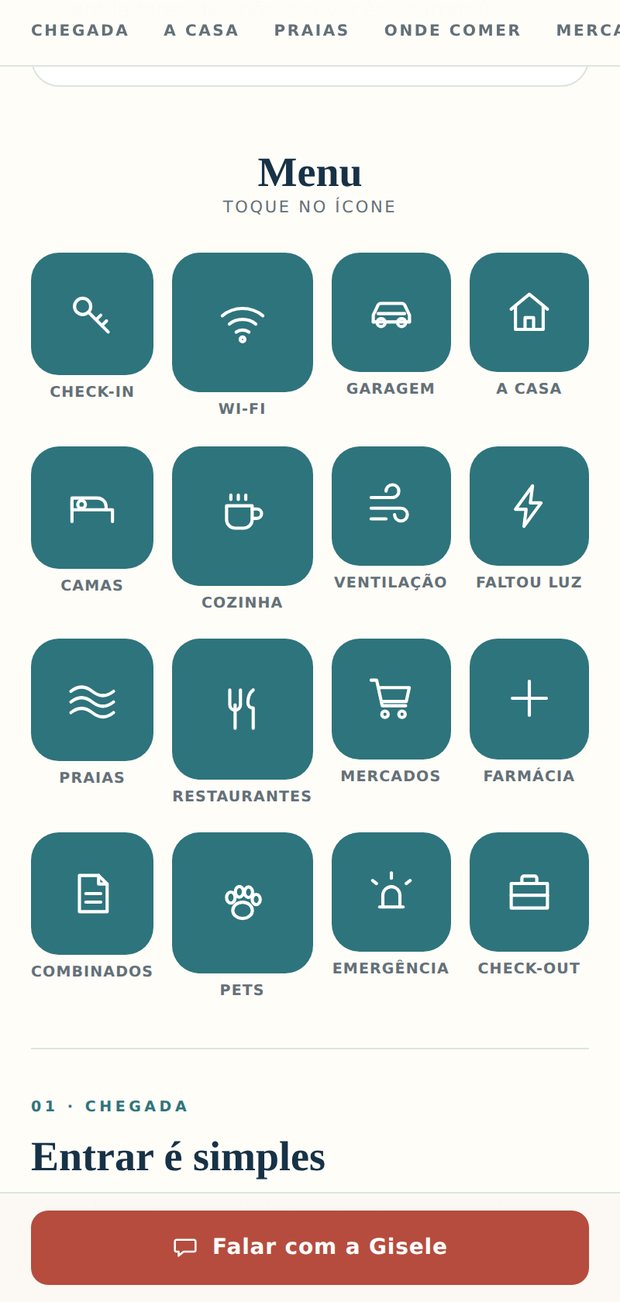The width and height of the screenshot is (620, 1302).
Task: Open the Pets paw tile
Action: pos(242,903)
